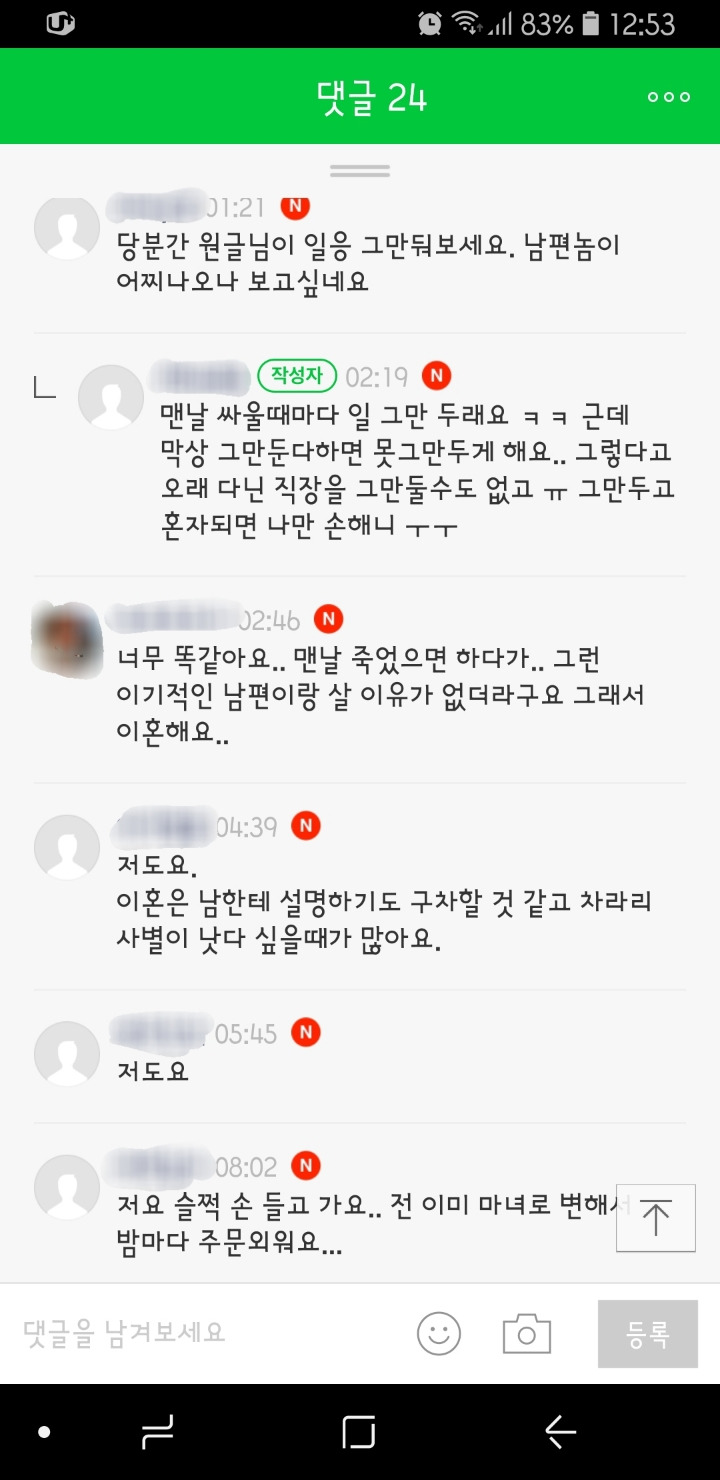This screenshot has height=1480, width=720.
Task: Tap the drag handle above comments
Action: (x=360, y=171)
